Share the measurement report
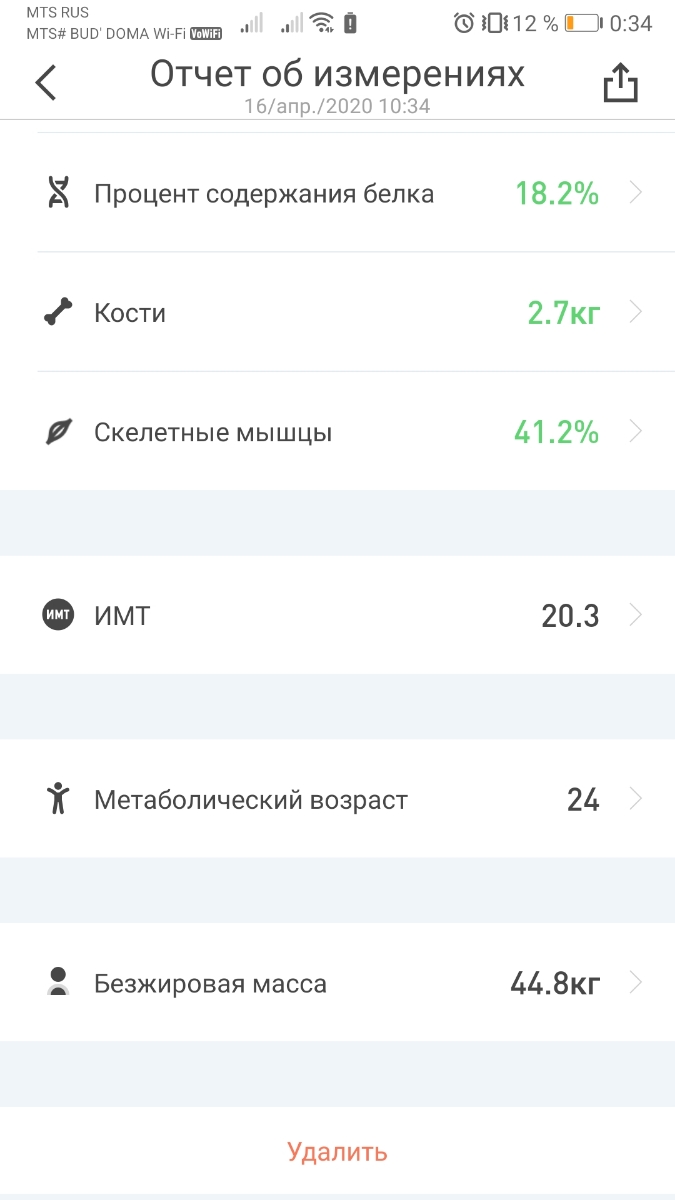This screenshot has height=1200, width=675. (x=620, y=83)
